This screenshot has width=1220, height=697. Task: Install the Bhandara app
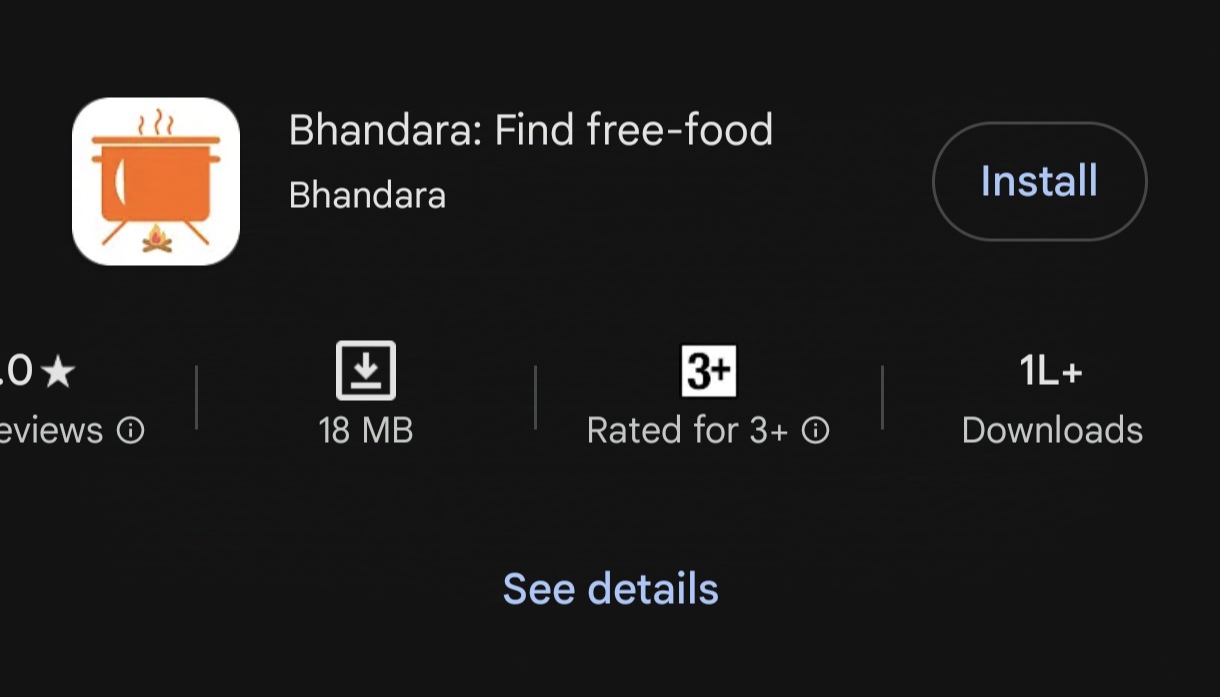[x=1039, y=181]
